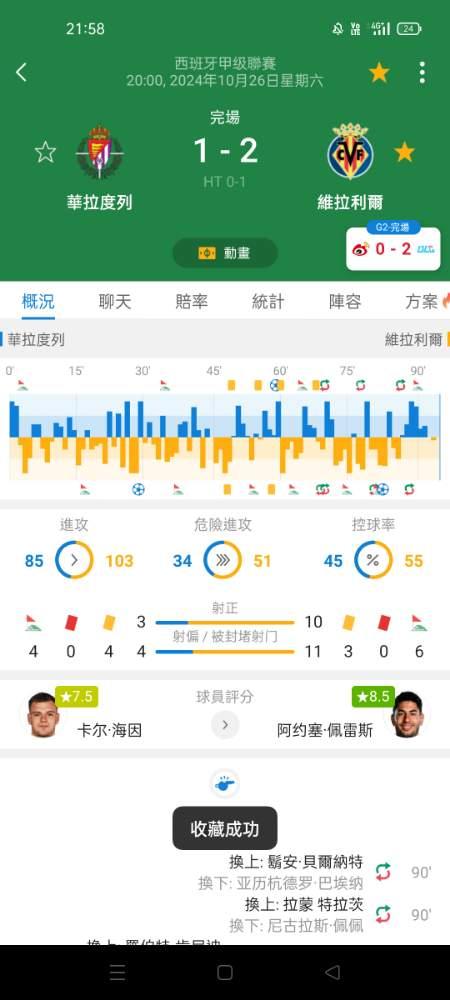Switch to the 統計 tab

pyautogui.click(x=268, y=302)
